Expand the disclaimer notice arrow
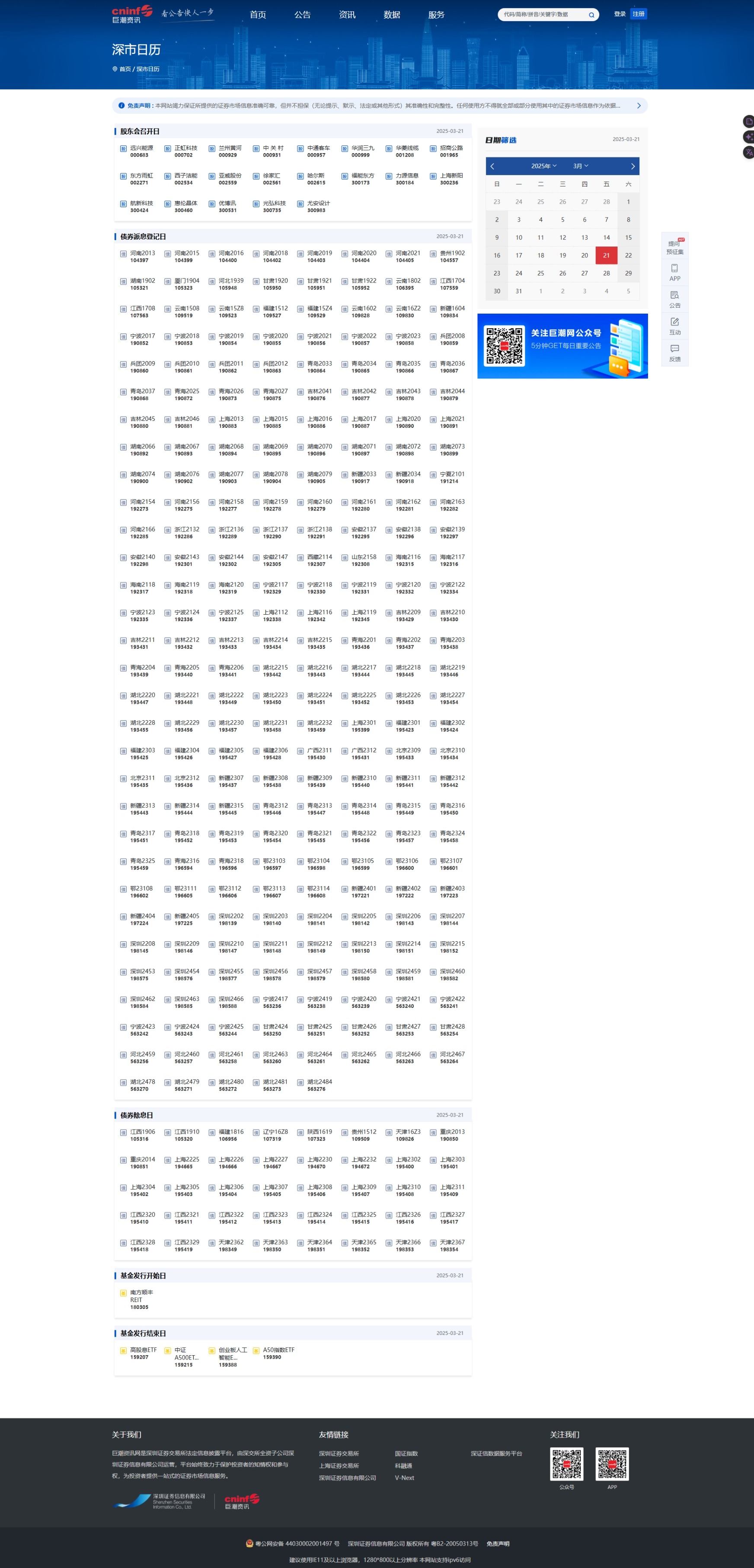 tap(639, 106)
